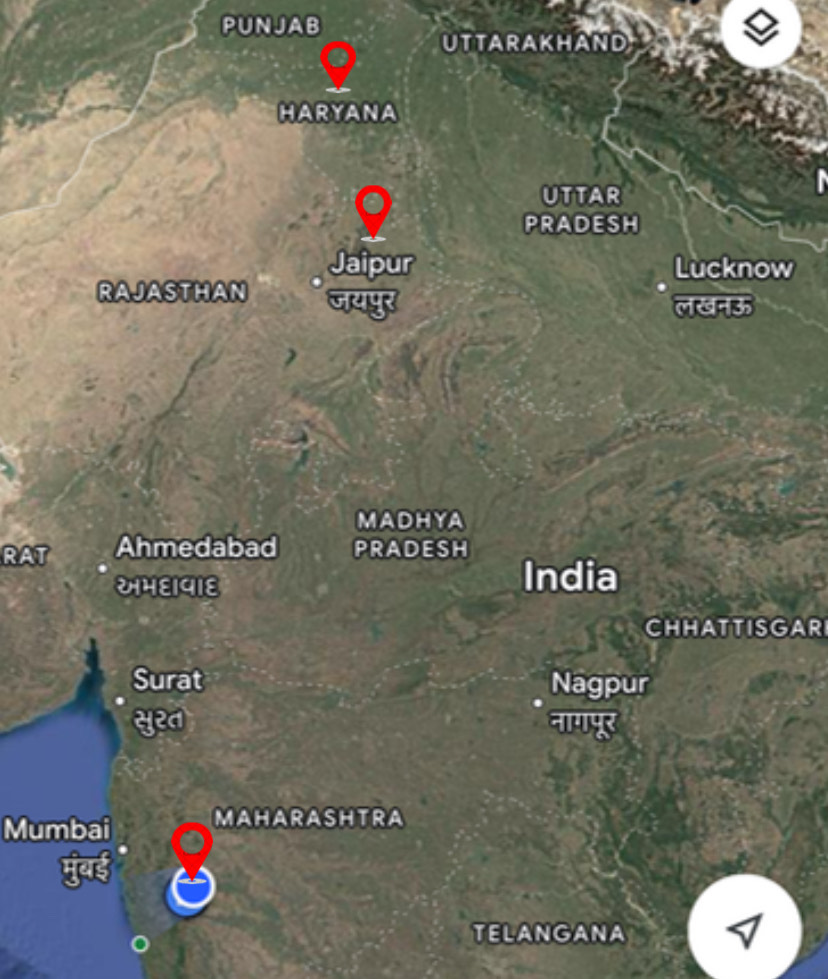Image resolution: width=828 pixels, height=979 pixels.
Task: Tap the my location arrow button
Action: point(744,930)
